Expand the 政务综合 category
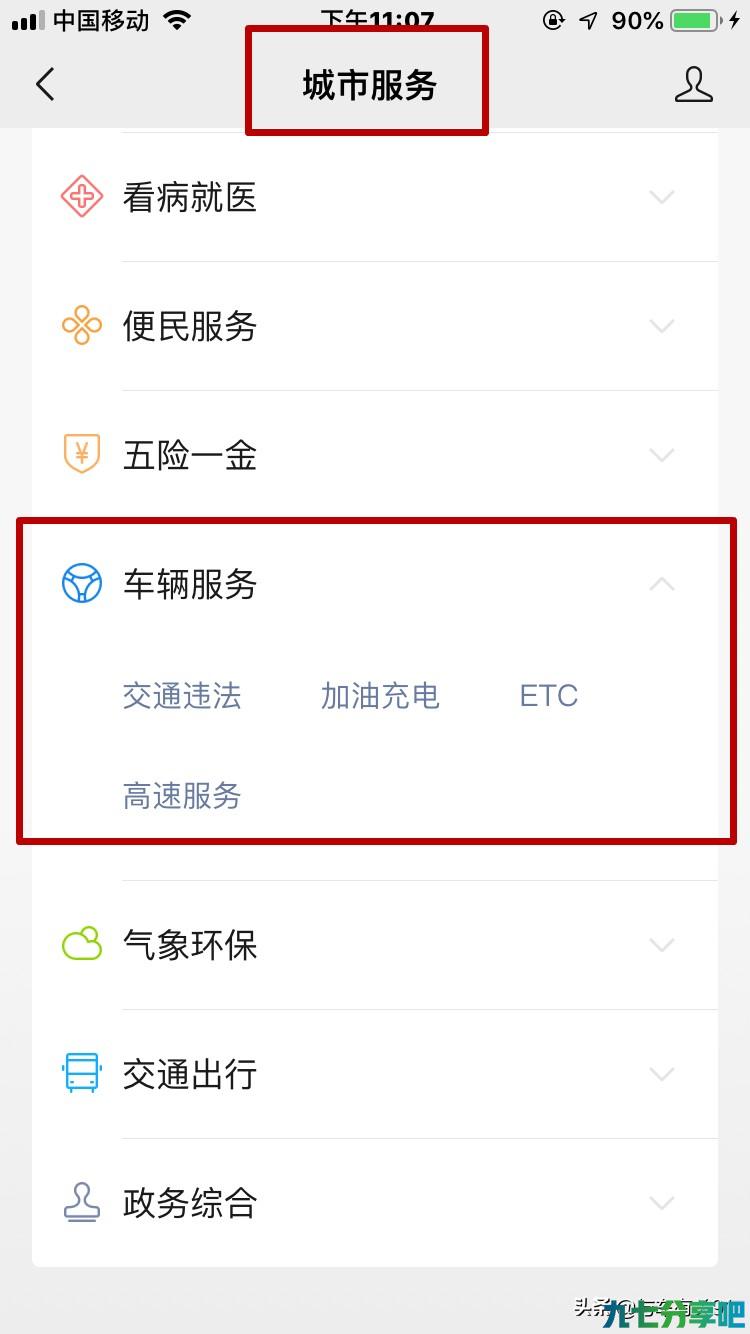 point(375,1203)
